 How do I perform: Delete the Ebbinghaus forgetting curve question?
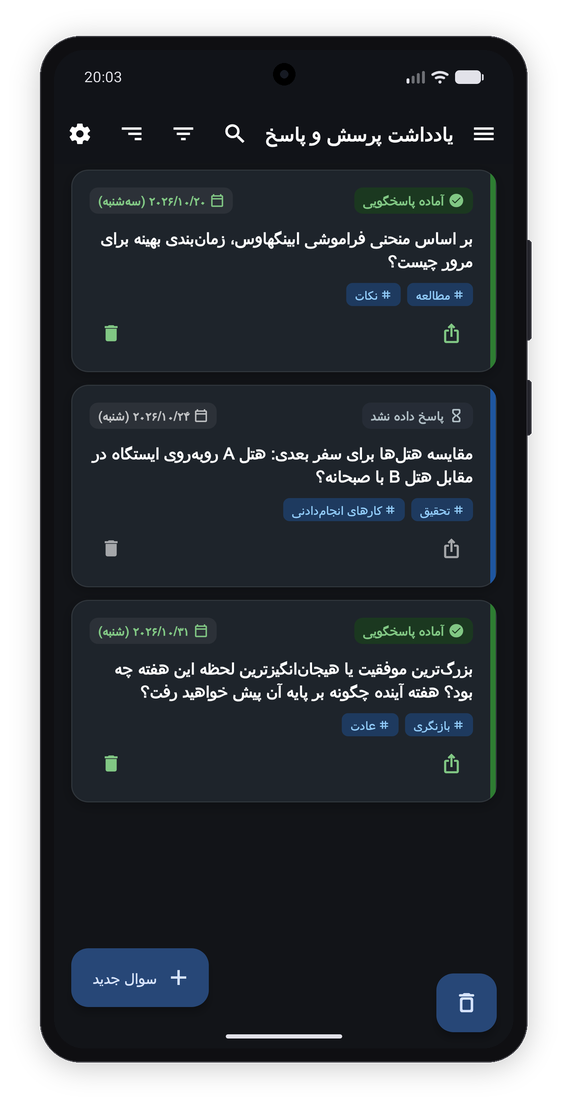click(111, 333)
